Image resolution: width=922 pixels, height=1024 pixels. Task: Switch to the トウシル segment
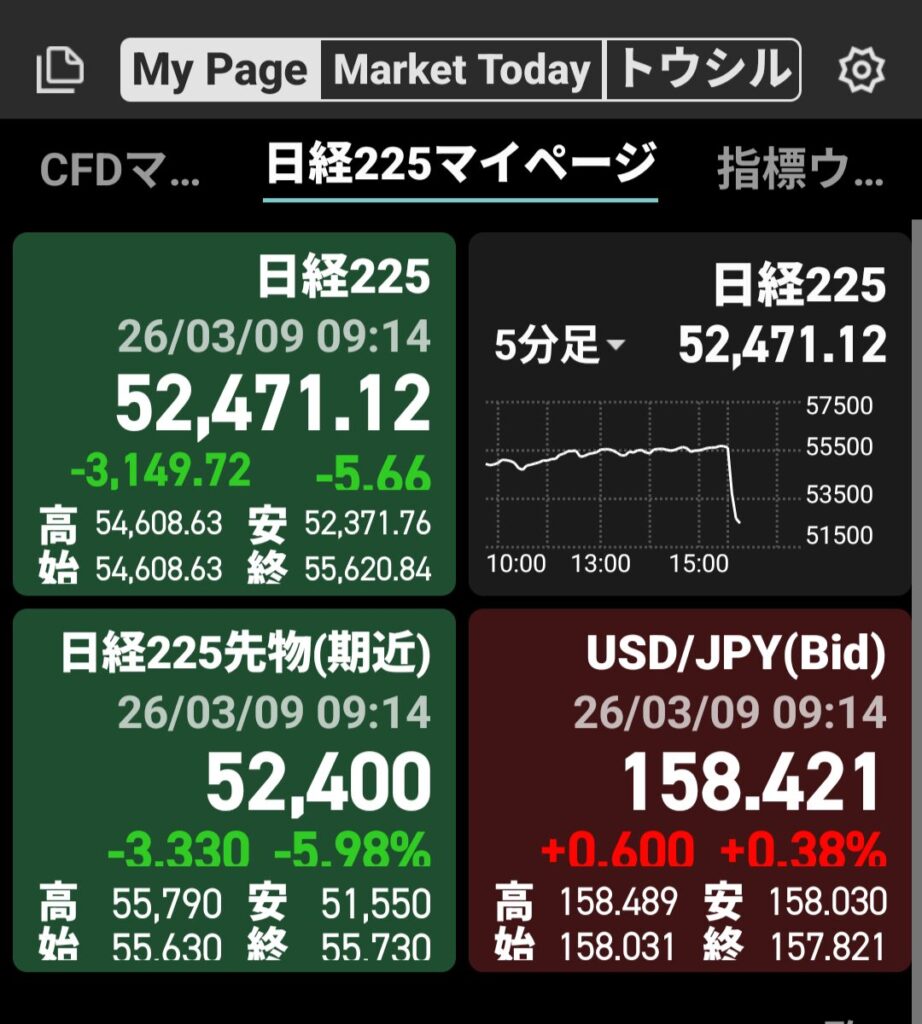click(x=703, y=70)
